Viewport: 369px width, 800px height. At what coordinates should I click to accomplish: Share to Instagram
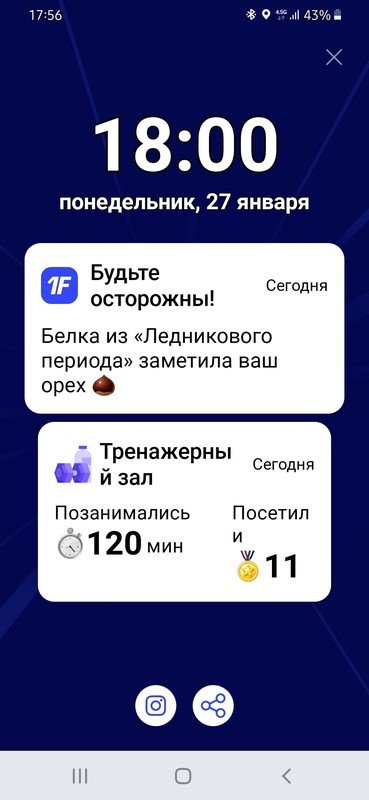pyautogui.click(x=156, y=706)
